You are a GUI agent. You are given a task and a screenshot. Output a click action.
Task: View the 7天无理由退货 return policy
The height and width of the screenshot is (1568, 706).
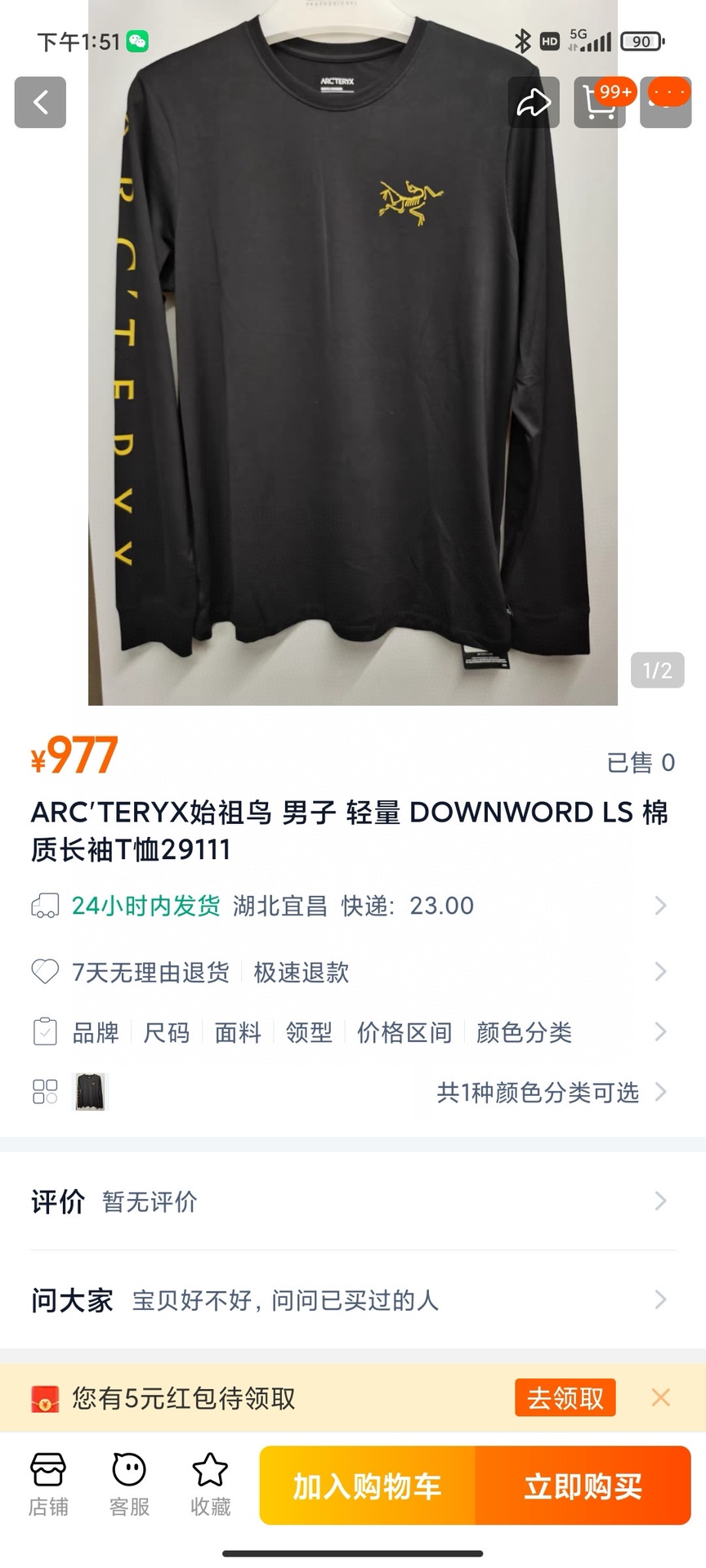(353, 972)
